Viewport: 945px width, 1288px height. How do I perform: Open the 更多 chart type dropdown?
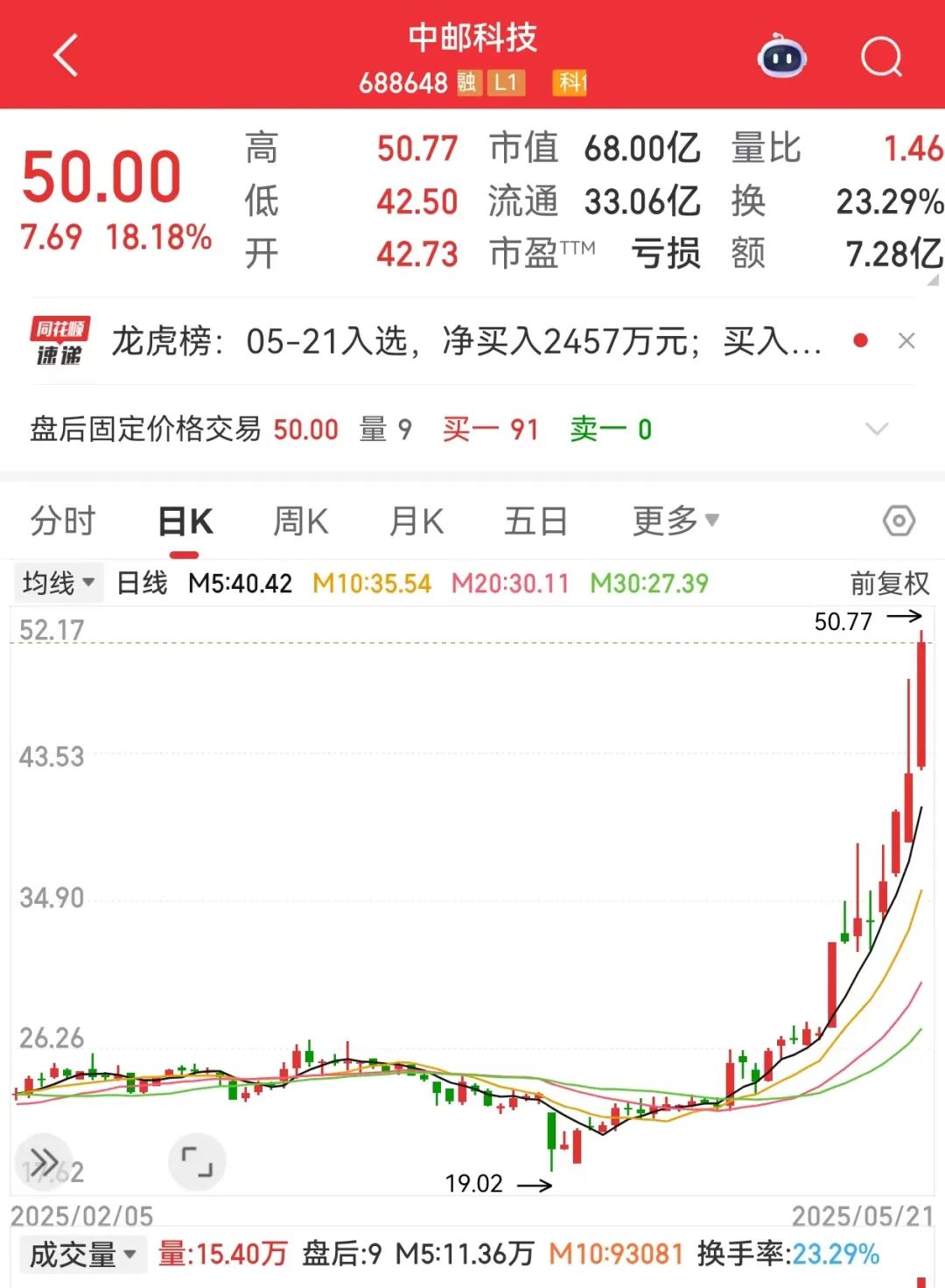(675, 520)
